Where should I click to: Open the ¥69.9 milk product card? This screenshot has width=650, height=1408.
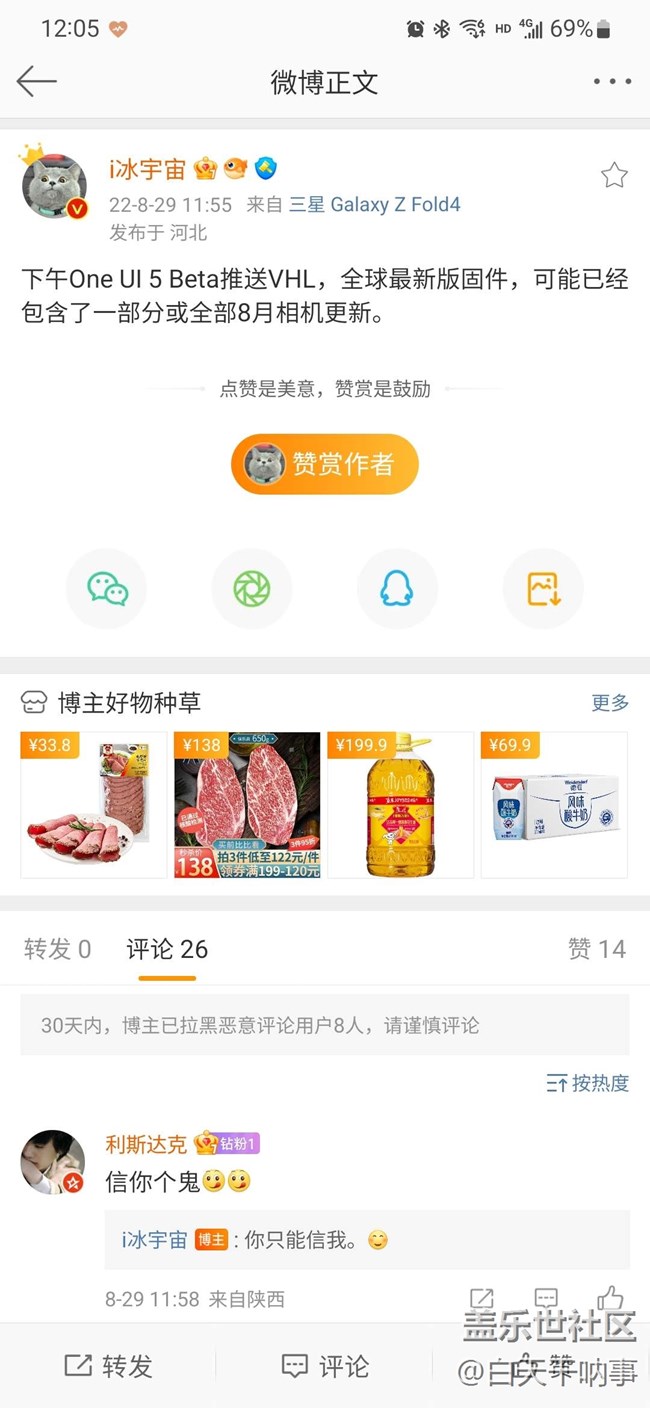tap(554, 805)
